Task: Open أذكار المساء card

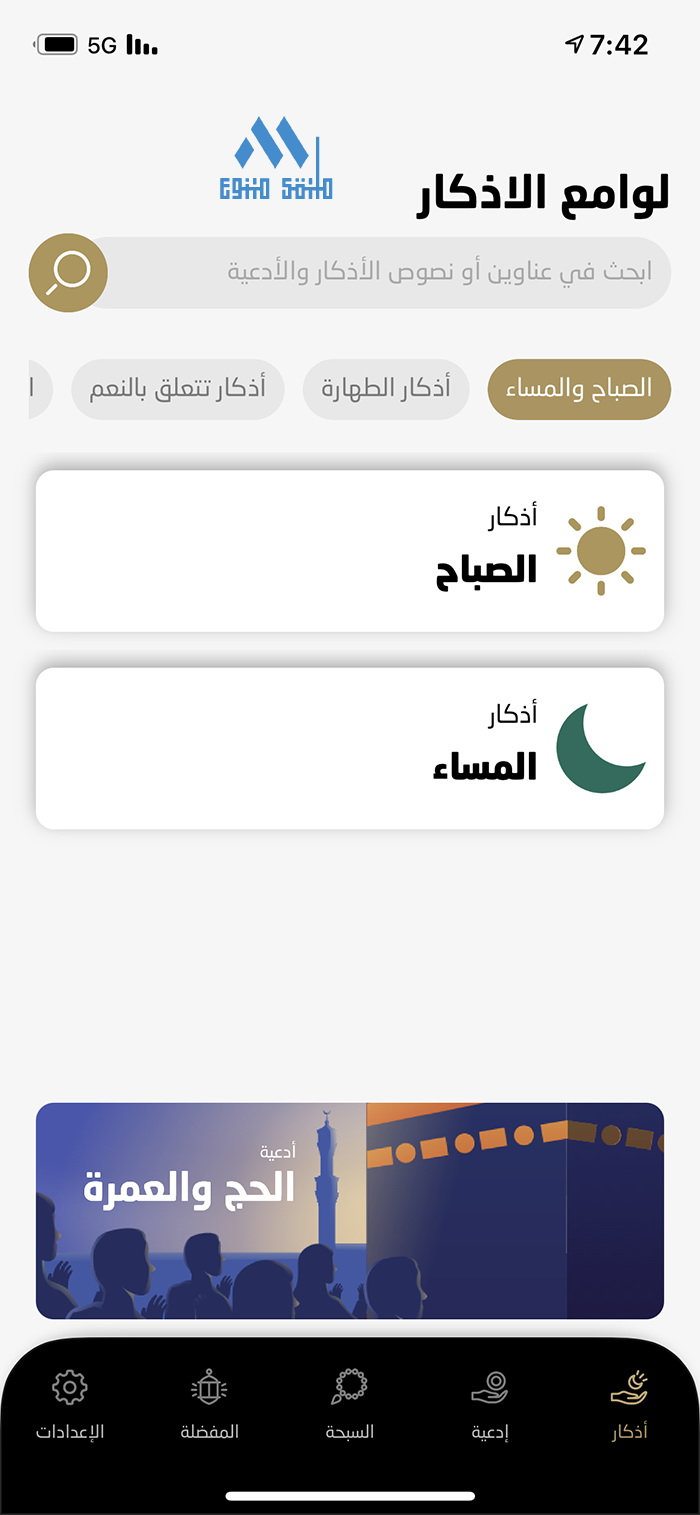Action: pyautogui.click(x=350, y=748)
